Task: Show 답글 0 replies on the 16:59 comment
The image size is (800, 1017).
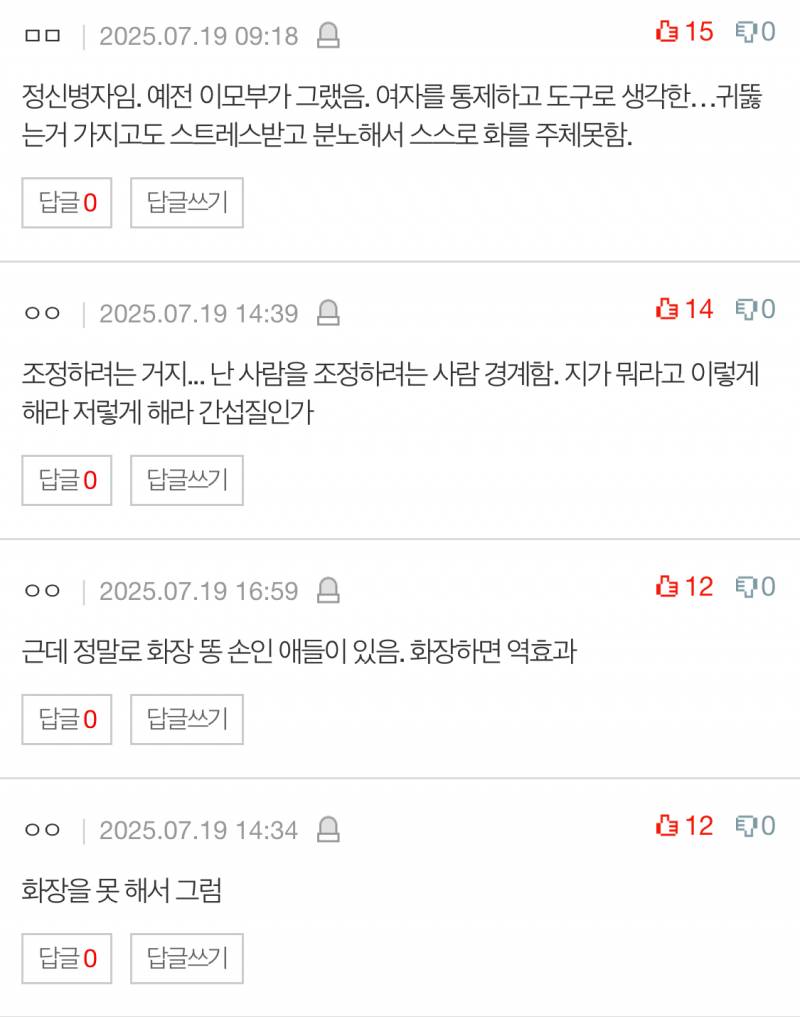Action: tap(67, 719)
